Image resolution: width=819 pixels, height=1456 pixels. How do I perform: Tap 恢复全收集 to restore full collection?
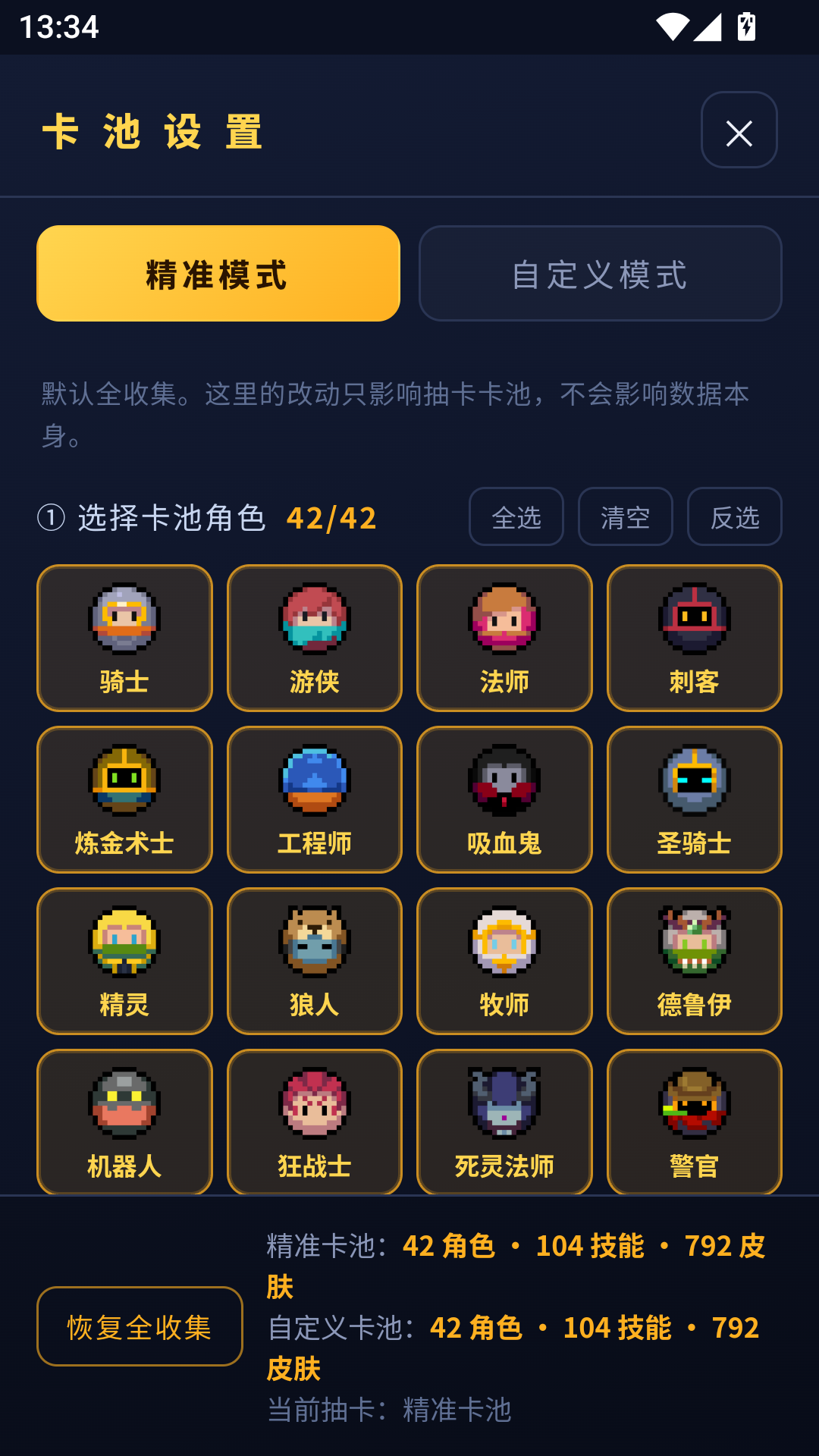click(140, 1326)
